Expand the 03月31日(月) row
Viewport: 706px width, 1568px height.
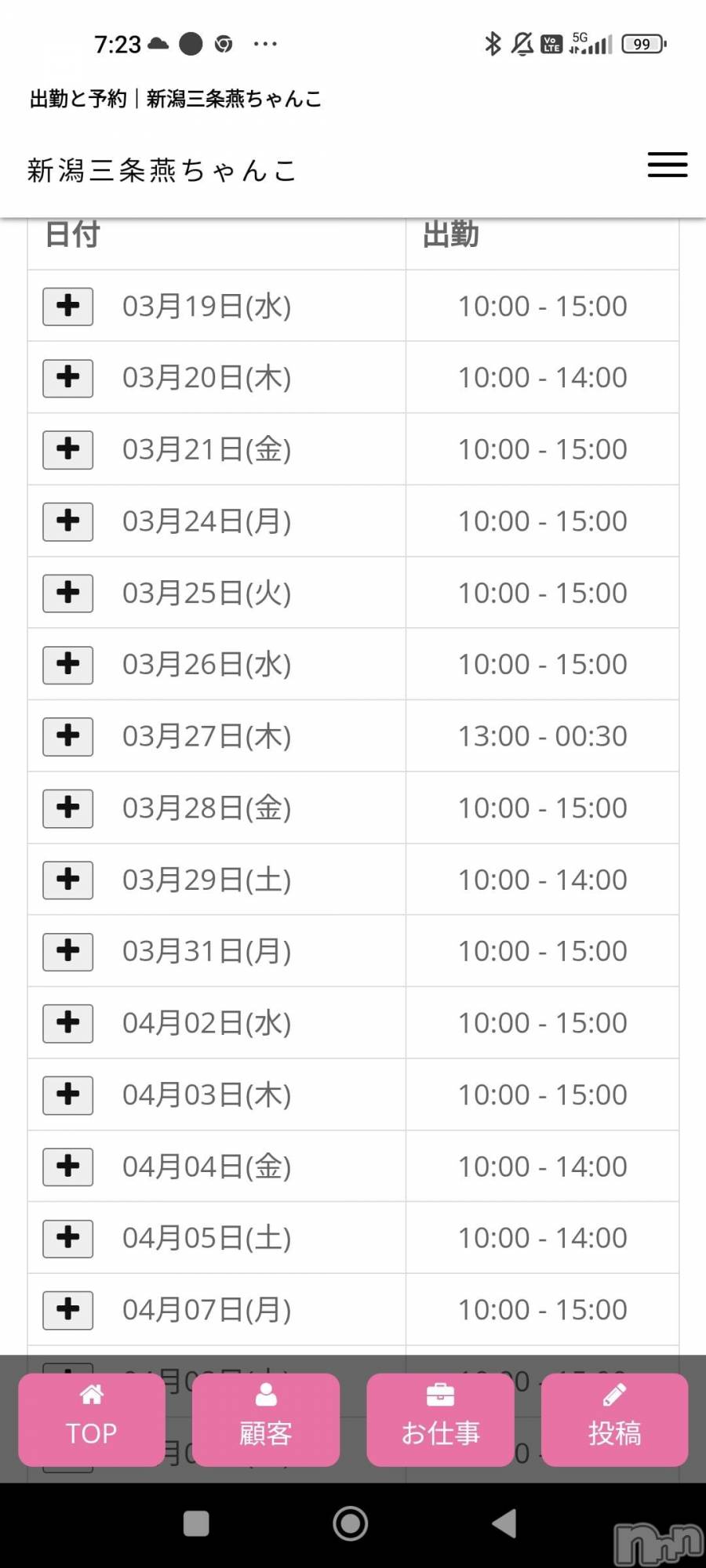click(x=68, y=951)
